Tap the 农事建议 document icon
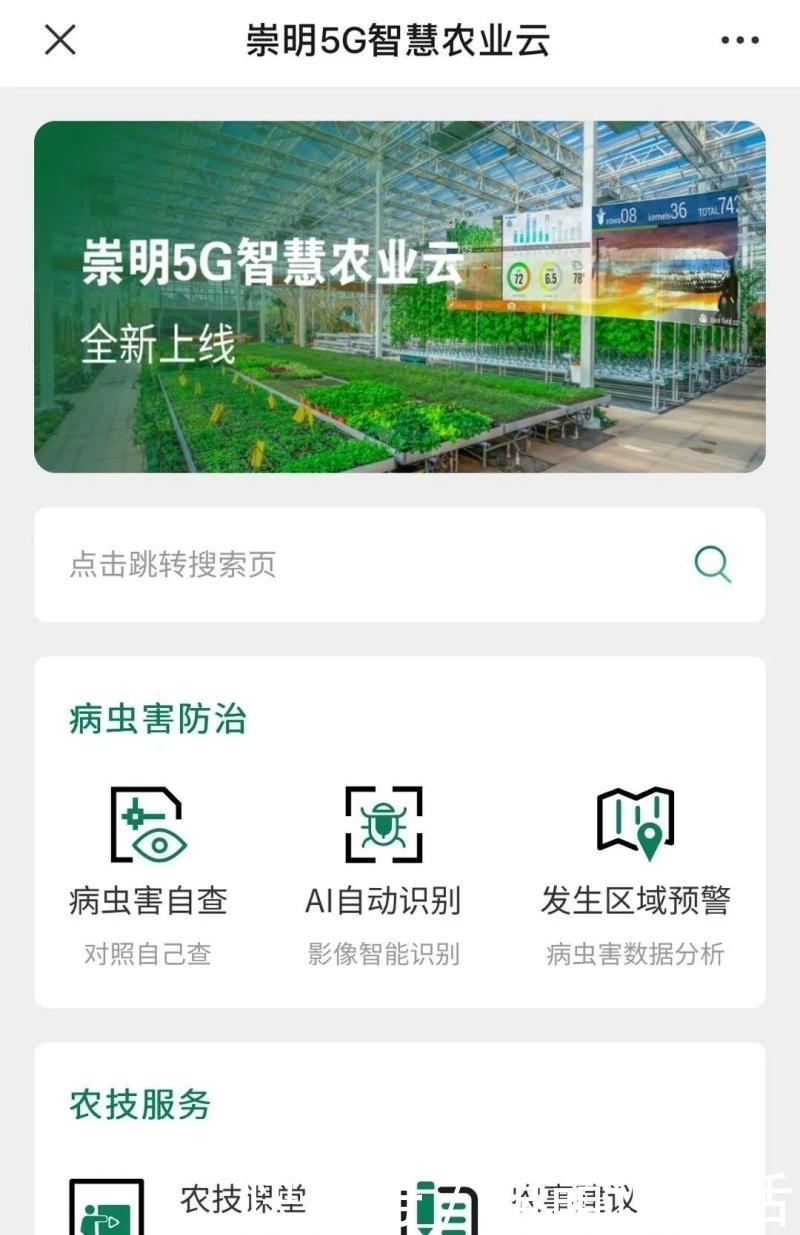The image size is (800, 1235). (x=440, y=1210)
